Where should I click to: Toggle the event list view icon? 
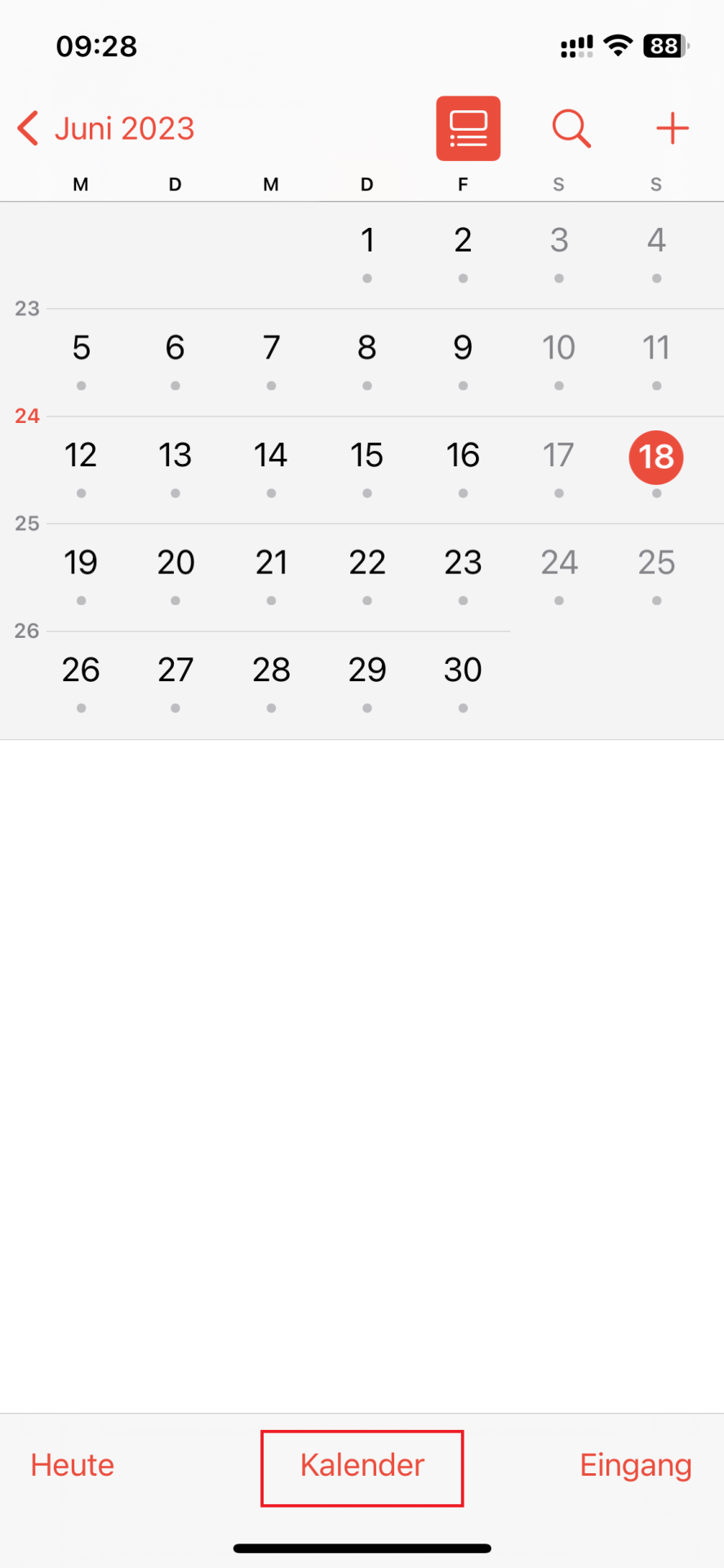468,129
